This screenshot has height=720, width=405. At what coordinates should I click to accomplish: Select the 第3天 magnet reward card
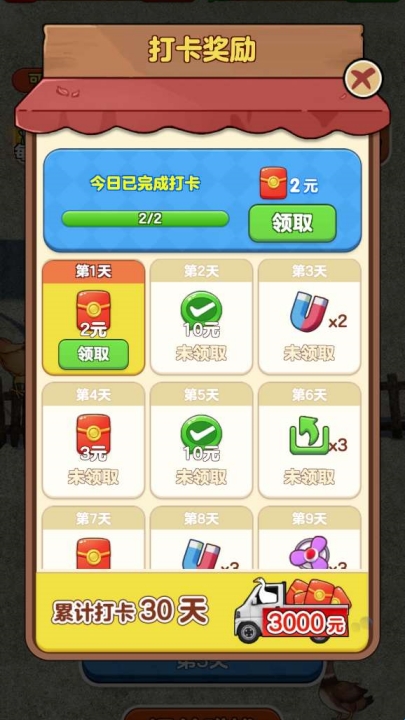tap(309, 317)
